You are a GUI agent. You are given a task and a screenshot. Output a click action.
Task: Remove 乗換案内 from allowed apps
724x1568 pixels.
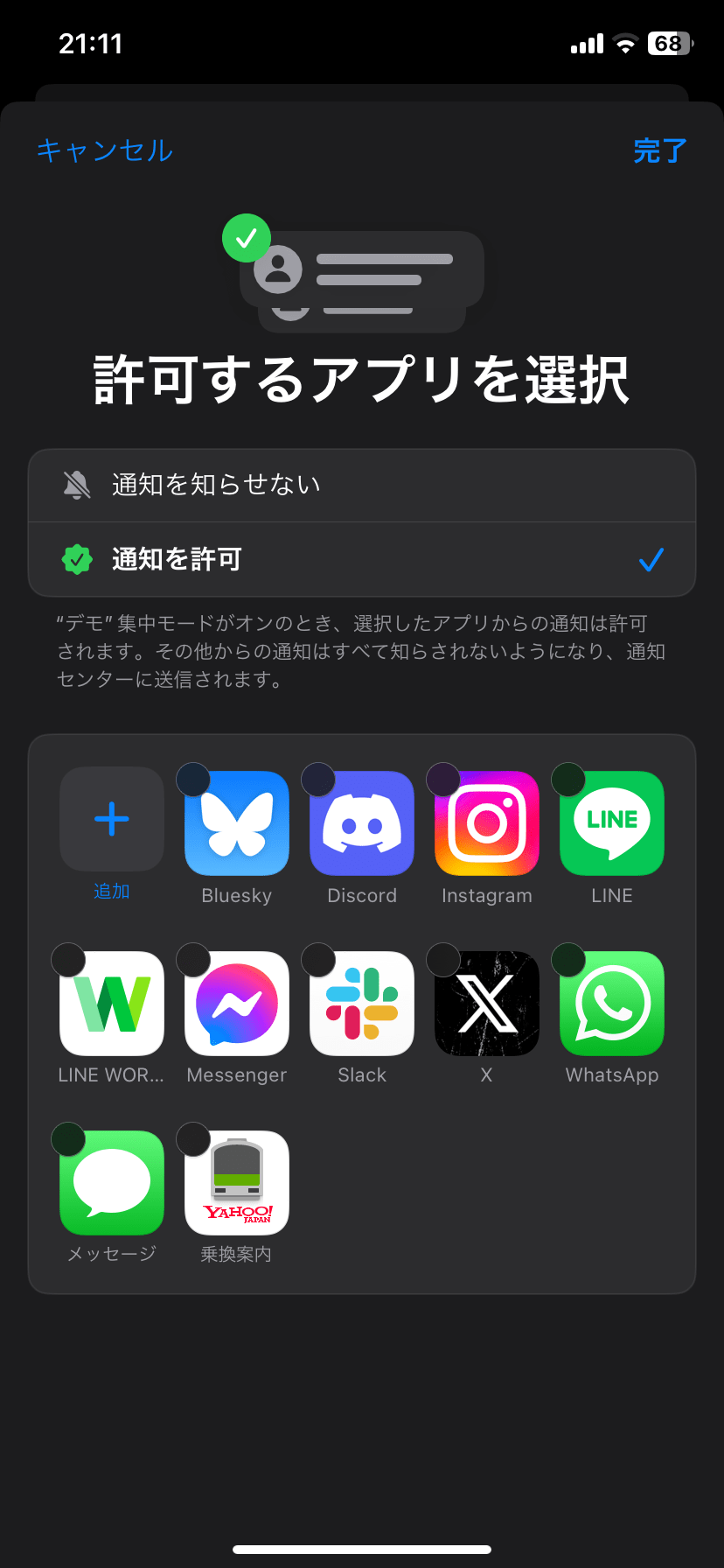click(193, 1139)
